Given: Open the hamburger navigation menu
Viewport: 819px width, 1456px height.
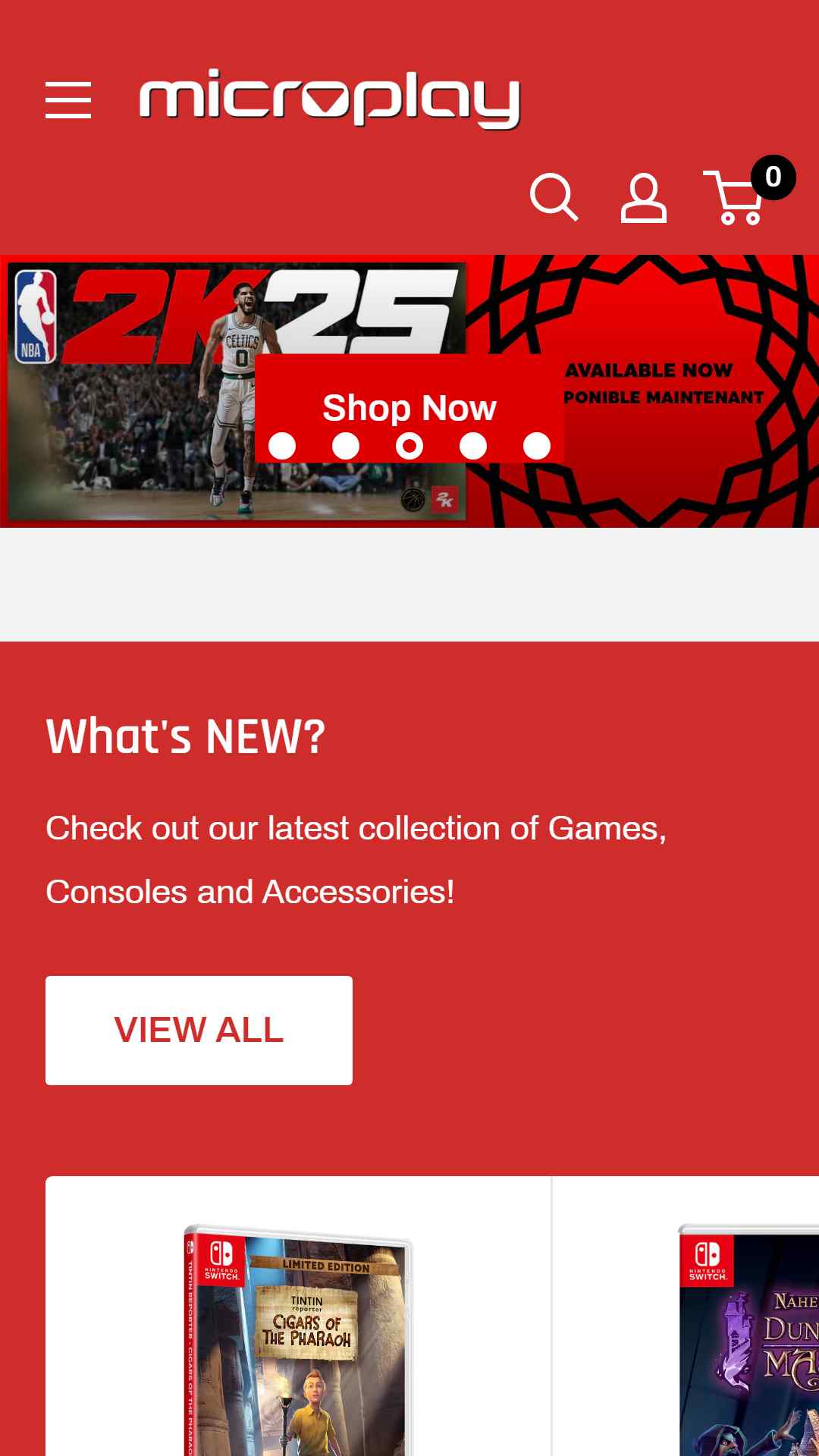Looking at the screenshot, I should click(68, 100).
